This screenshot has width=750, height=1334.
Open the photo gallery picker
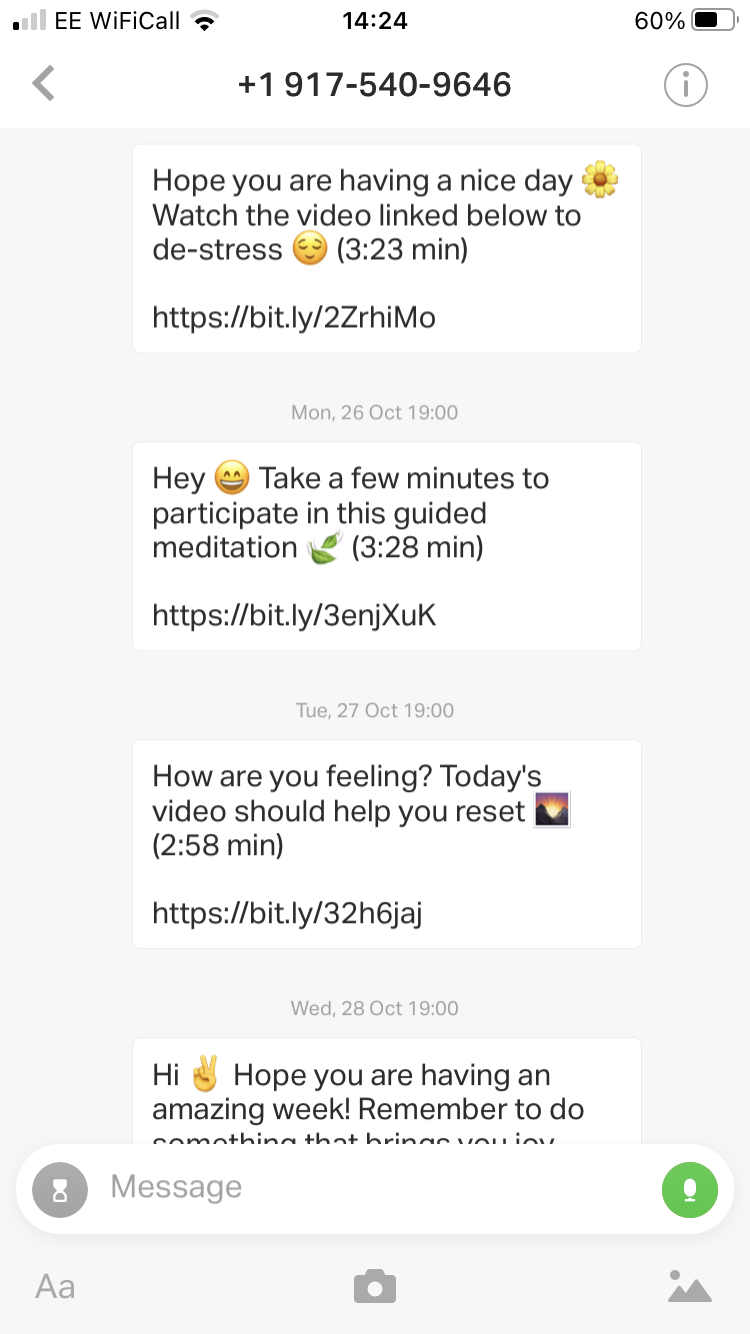(689, 1286)
